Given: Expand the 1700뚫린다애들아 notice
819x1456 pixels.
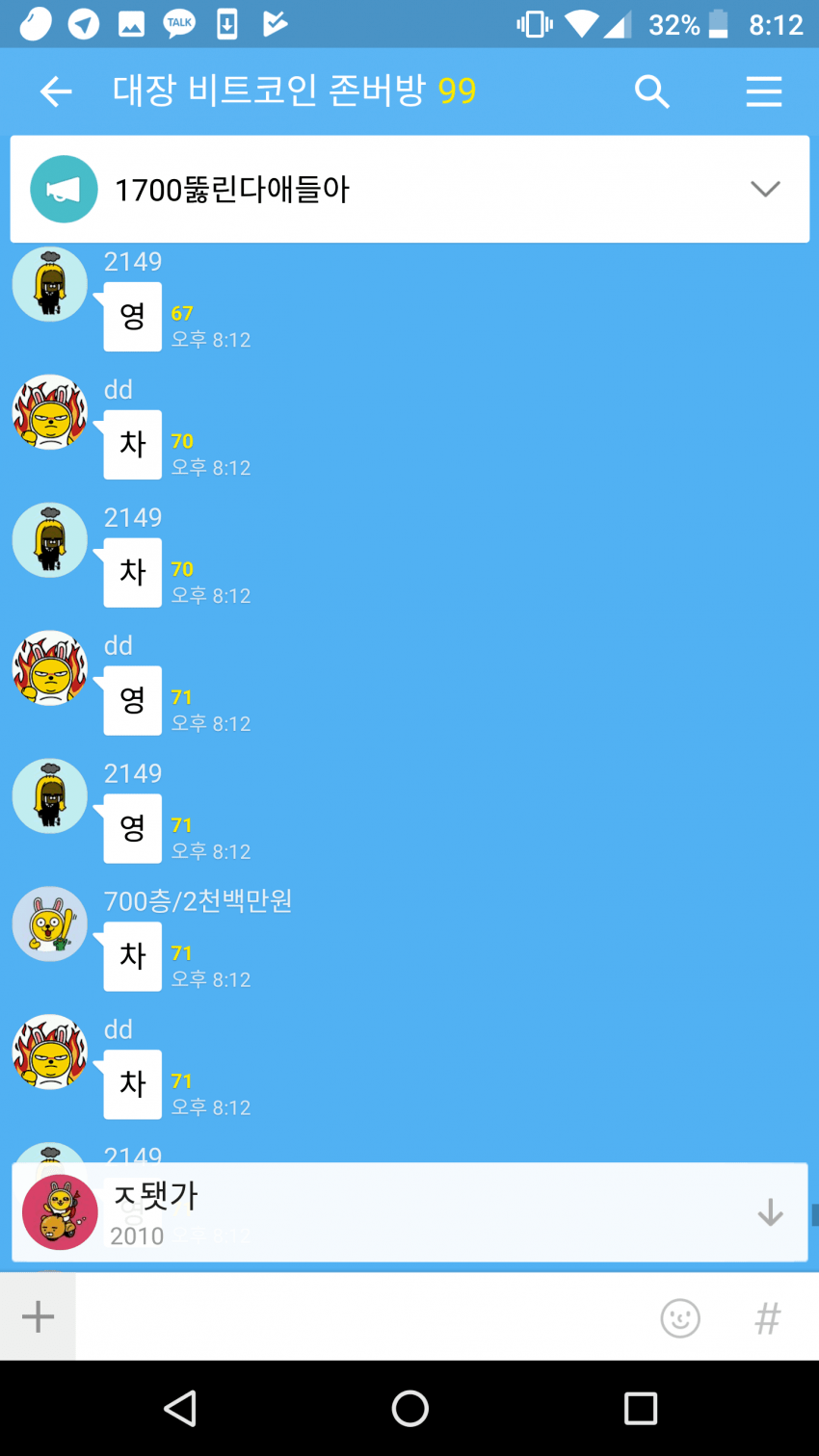Looking at the screenshot, I should click(764, 189).
